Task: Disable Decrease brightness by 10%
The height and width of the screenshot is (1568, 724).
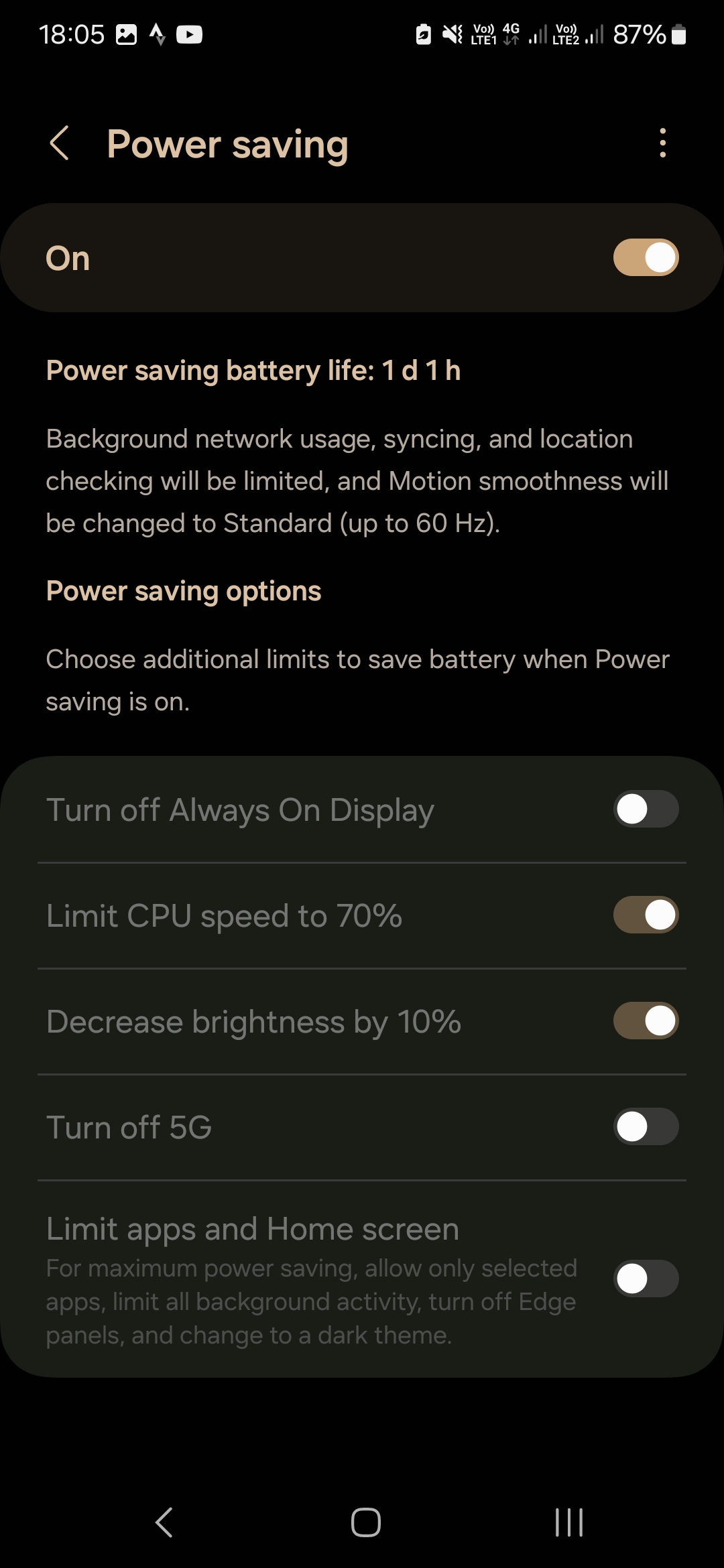Action: (x=645, y=1020)
